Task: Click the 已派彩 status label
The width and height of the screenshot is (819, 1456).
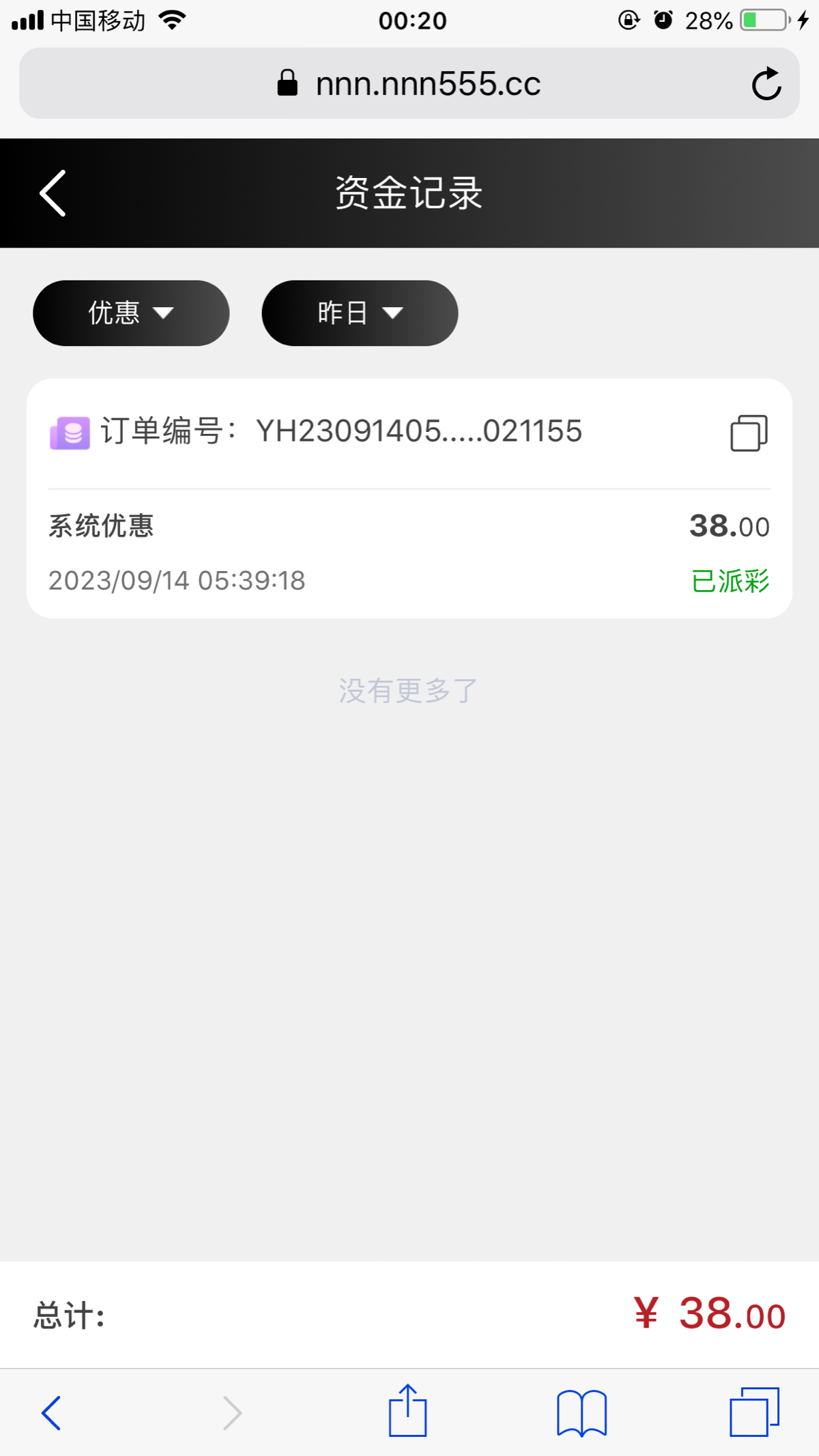Action: pos(729,582)
